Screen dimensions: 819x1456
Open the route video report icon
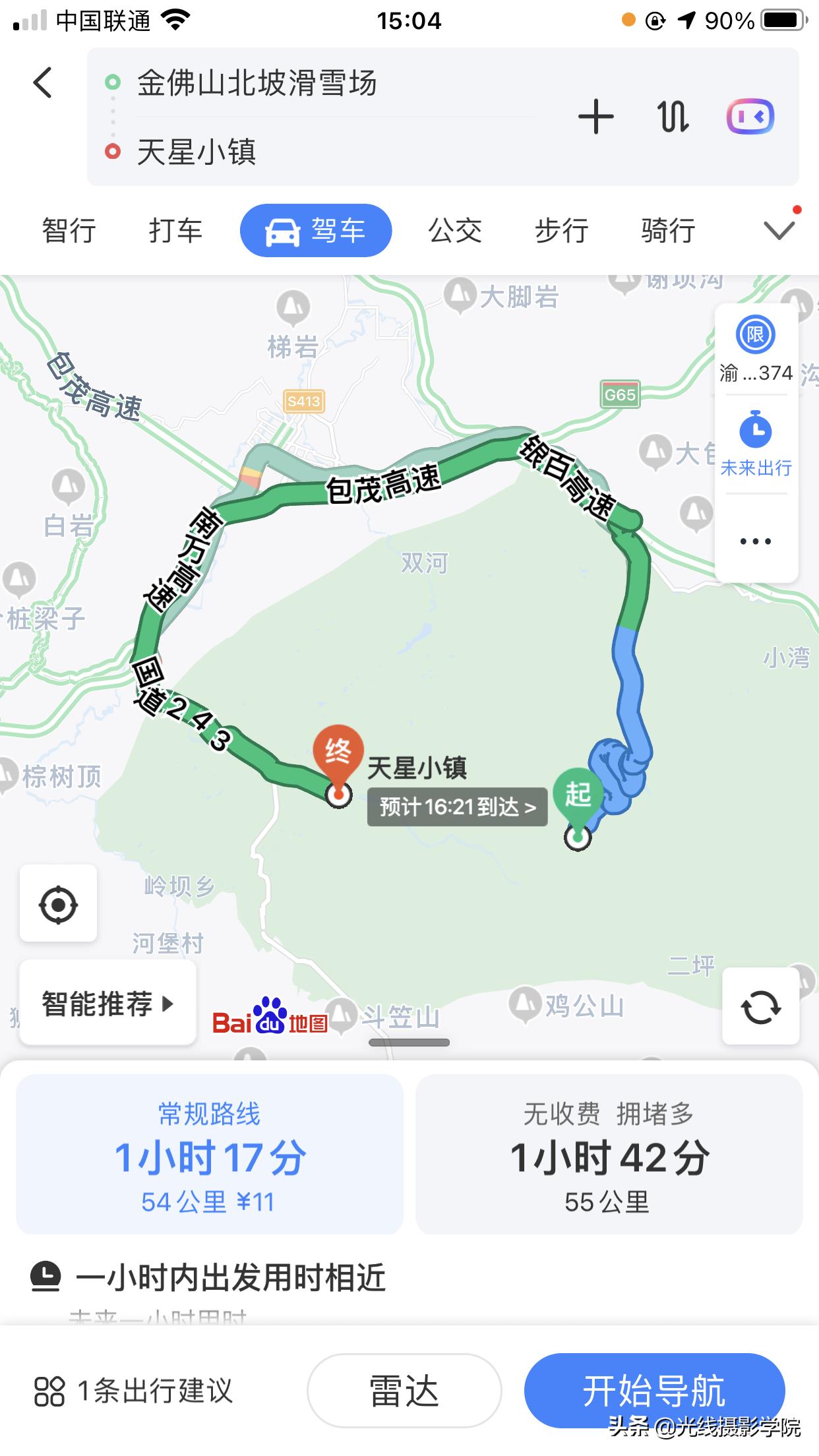pos(752,116)
